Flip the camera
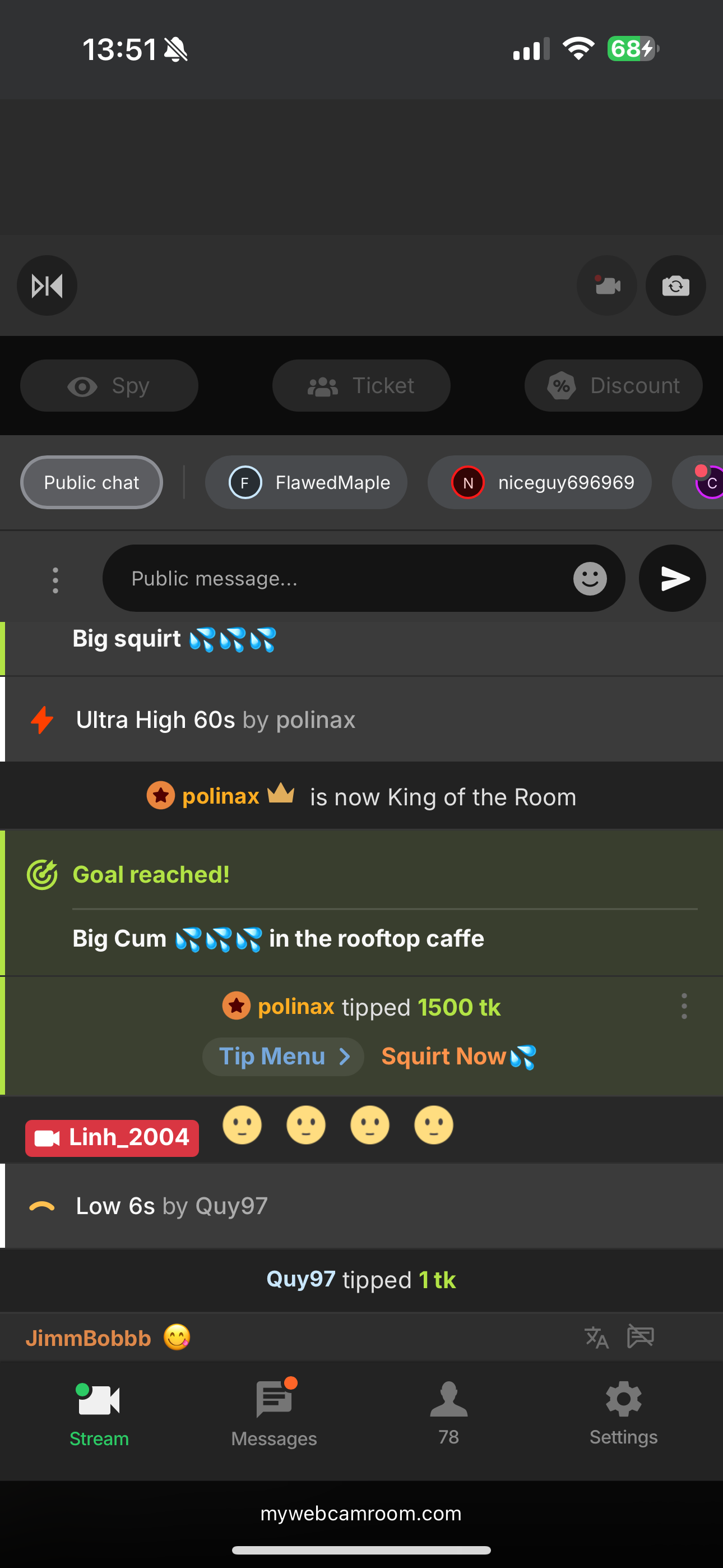Image resolution: width=723 pixels, height=1568 pixels. pos(675,285)
